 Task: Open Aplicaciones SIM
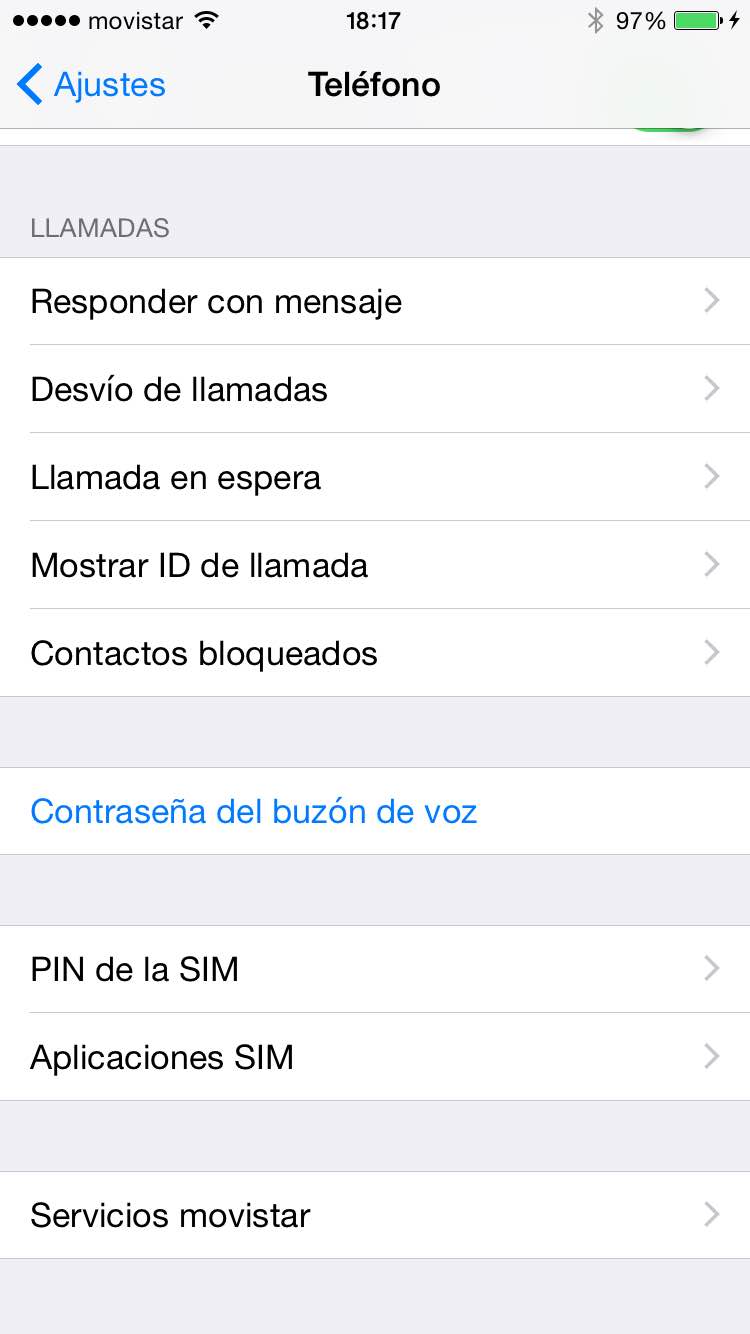[x=375, y=1057]
